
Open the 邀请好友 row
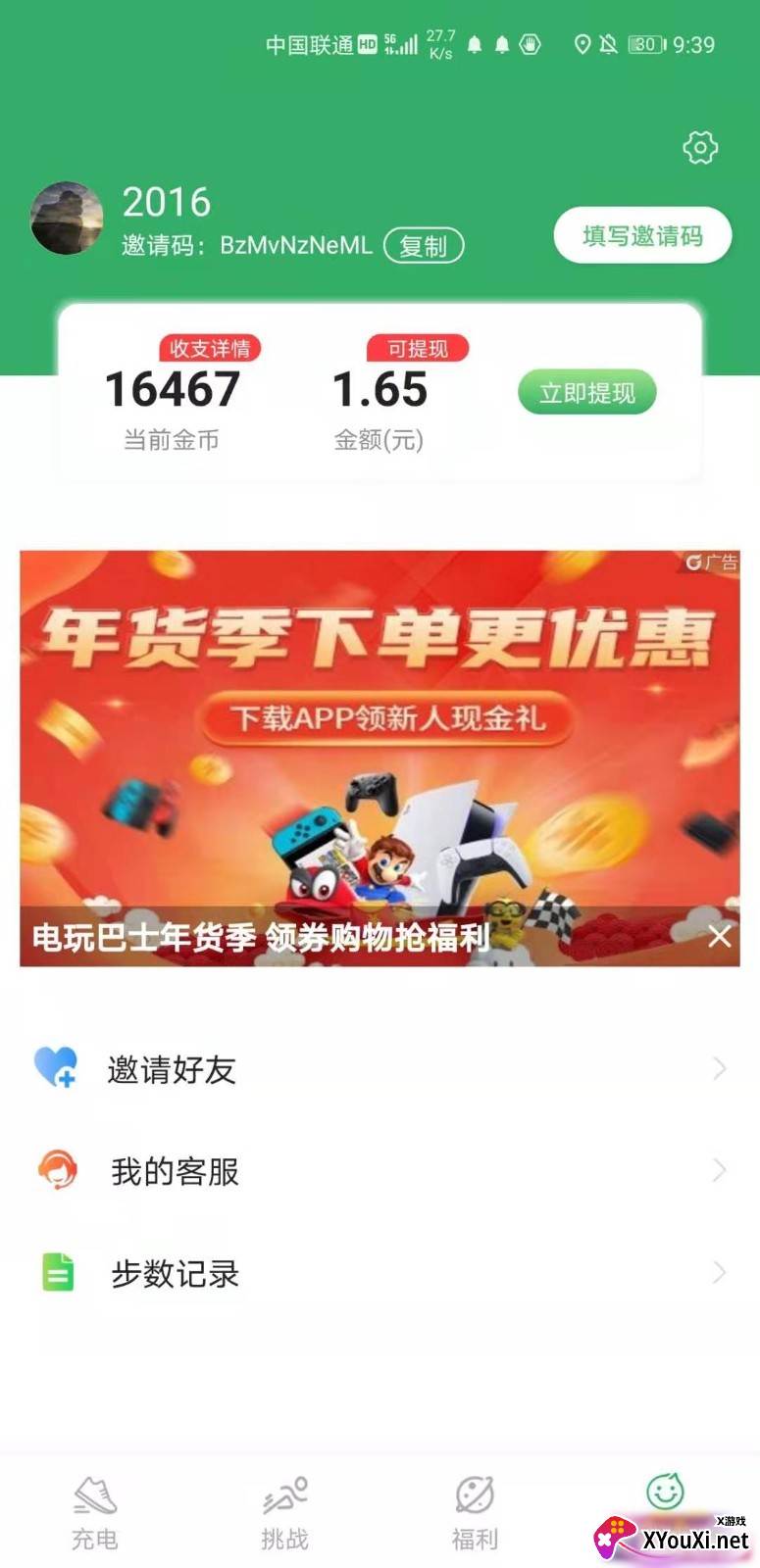click(x=380, y=1068)
